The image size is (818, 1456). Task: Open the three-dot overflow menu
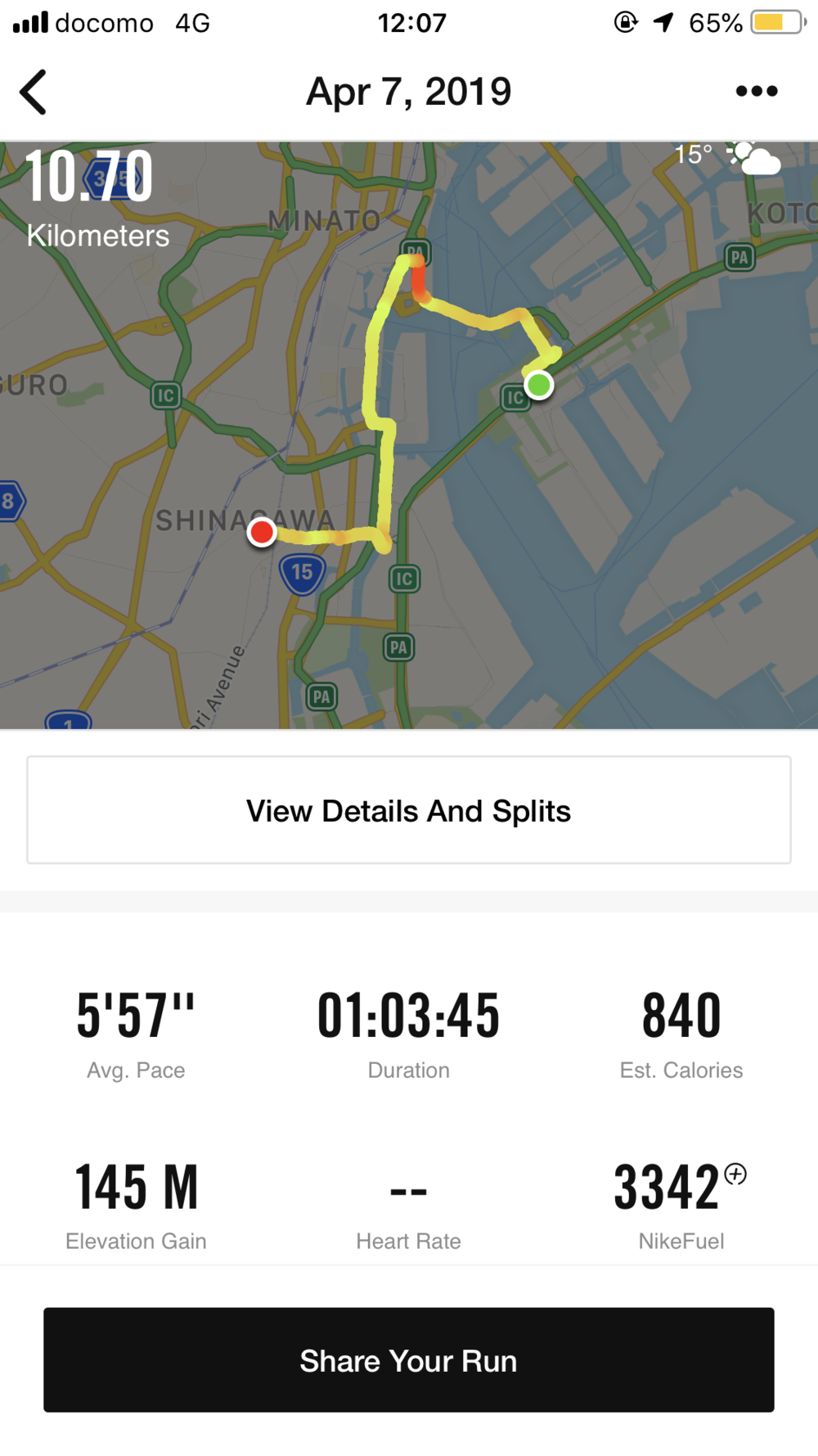coord(756,91)
